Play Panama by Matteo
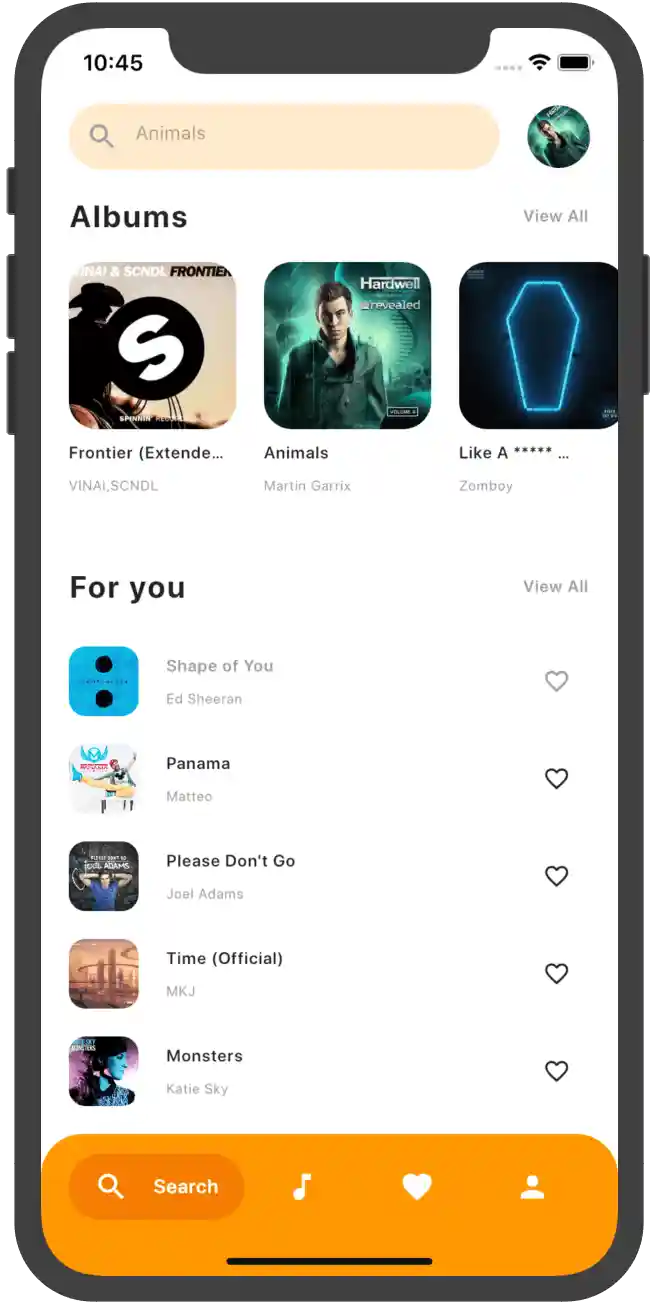The image size is (658, 1304). pos(198,777)
